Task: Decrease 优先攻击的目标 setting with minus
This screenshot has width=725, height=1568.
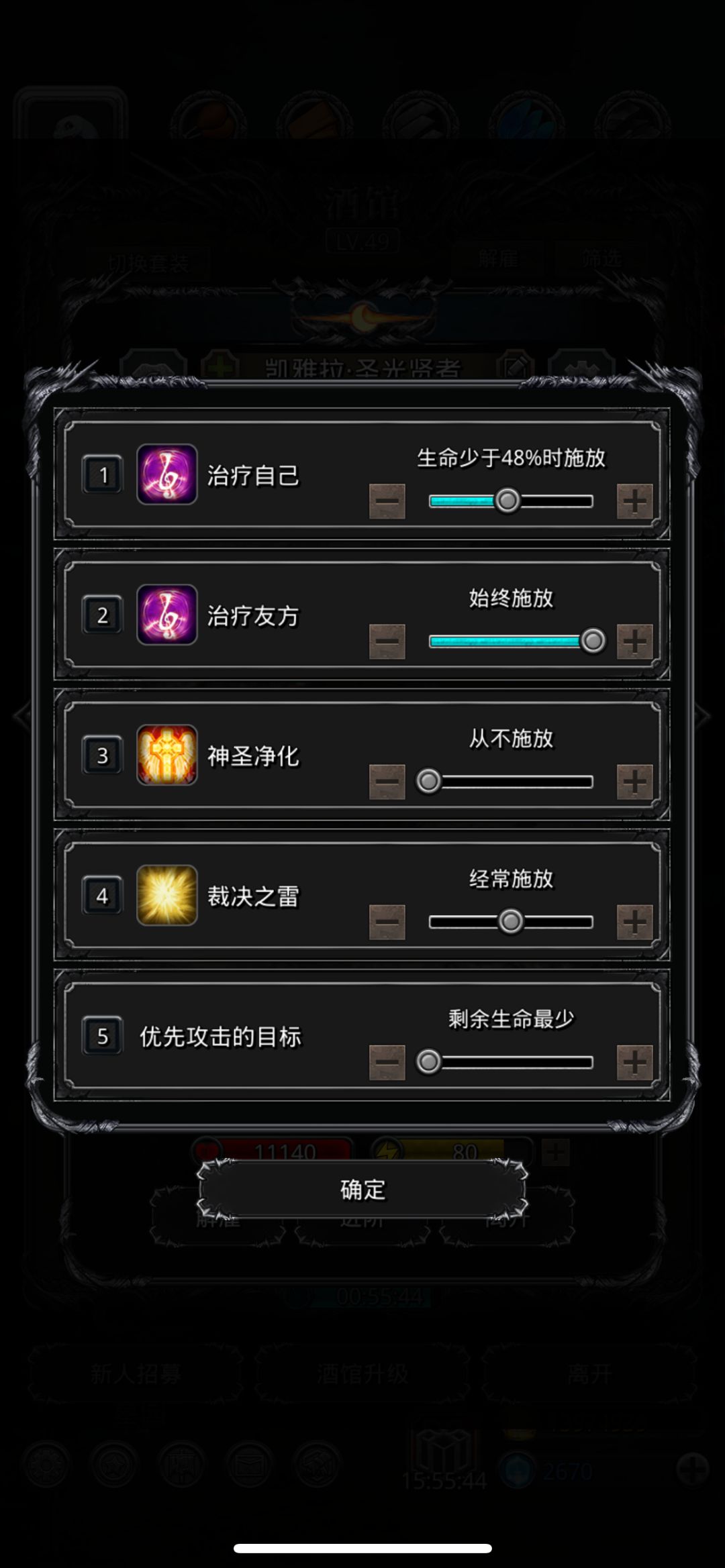Action: click(388, 1062)
